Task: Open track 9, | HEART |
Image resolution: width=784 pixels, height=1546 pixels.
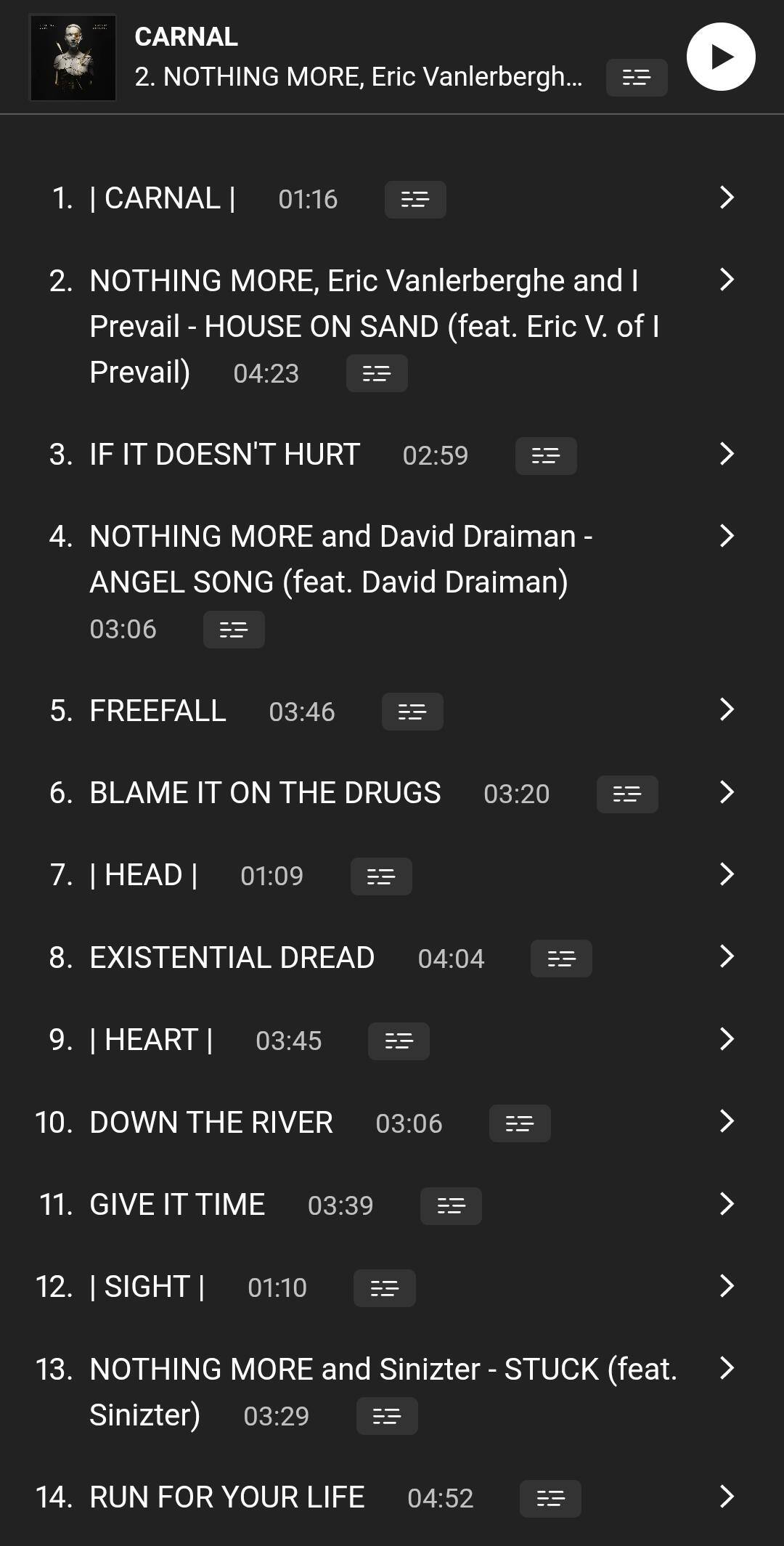Action: point(151,1040)
